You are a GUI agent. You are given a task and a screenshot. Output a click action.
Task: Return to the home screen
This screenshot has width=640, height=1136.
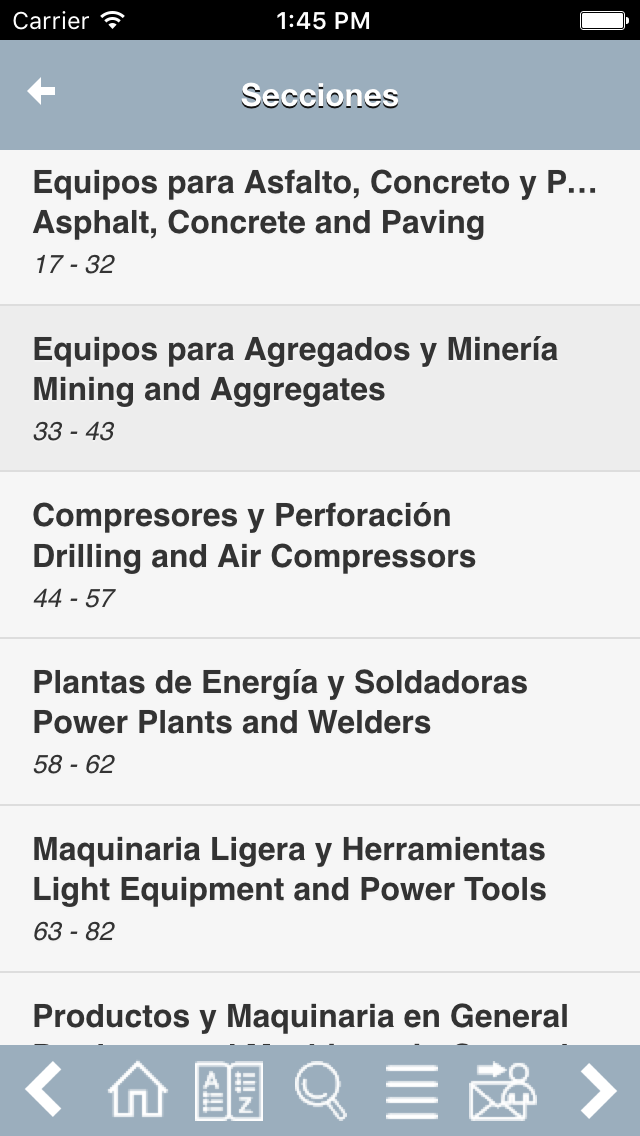pos(138,1091)
